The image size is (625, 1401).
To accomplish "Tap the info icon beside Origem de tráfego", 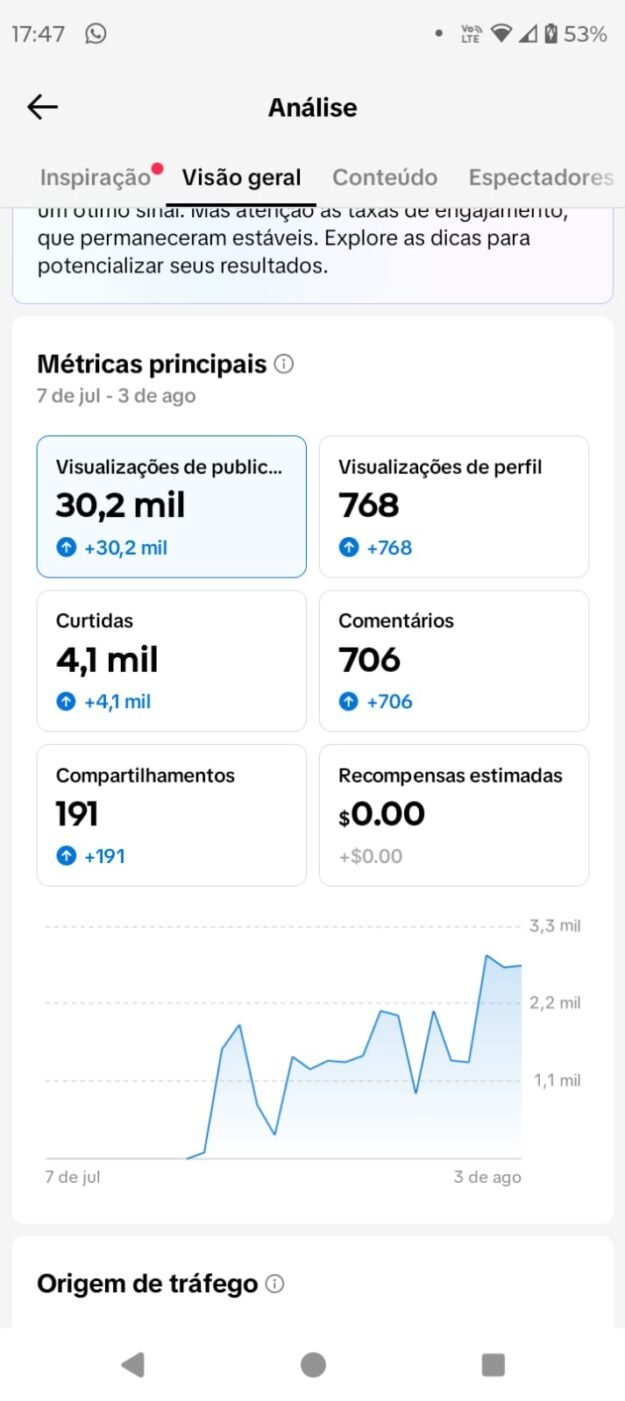I will (275, 1284).
